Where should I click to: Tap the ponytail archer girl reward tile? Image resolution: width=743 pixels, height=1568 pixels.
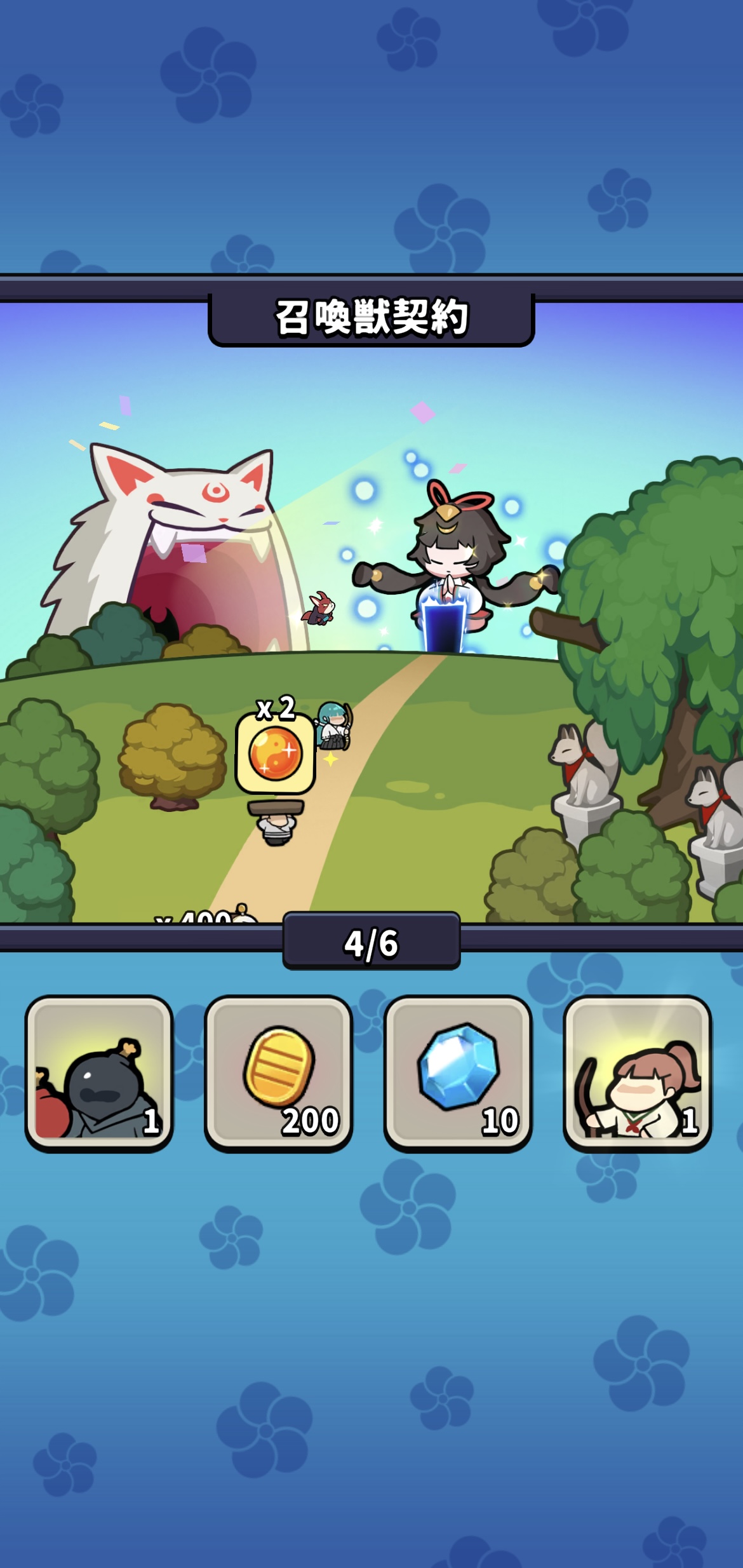(637, 1072)
